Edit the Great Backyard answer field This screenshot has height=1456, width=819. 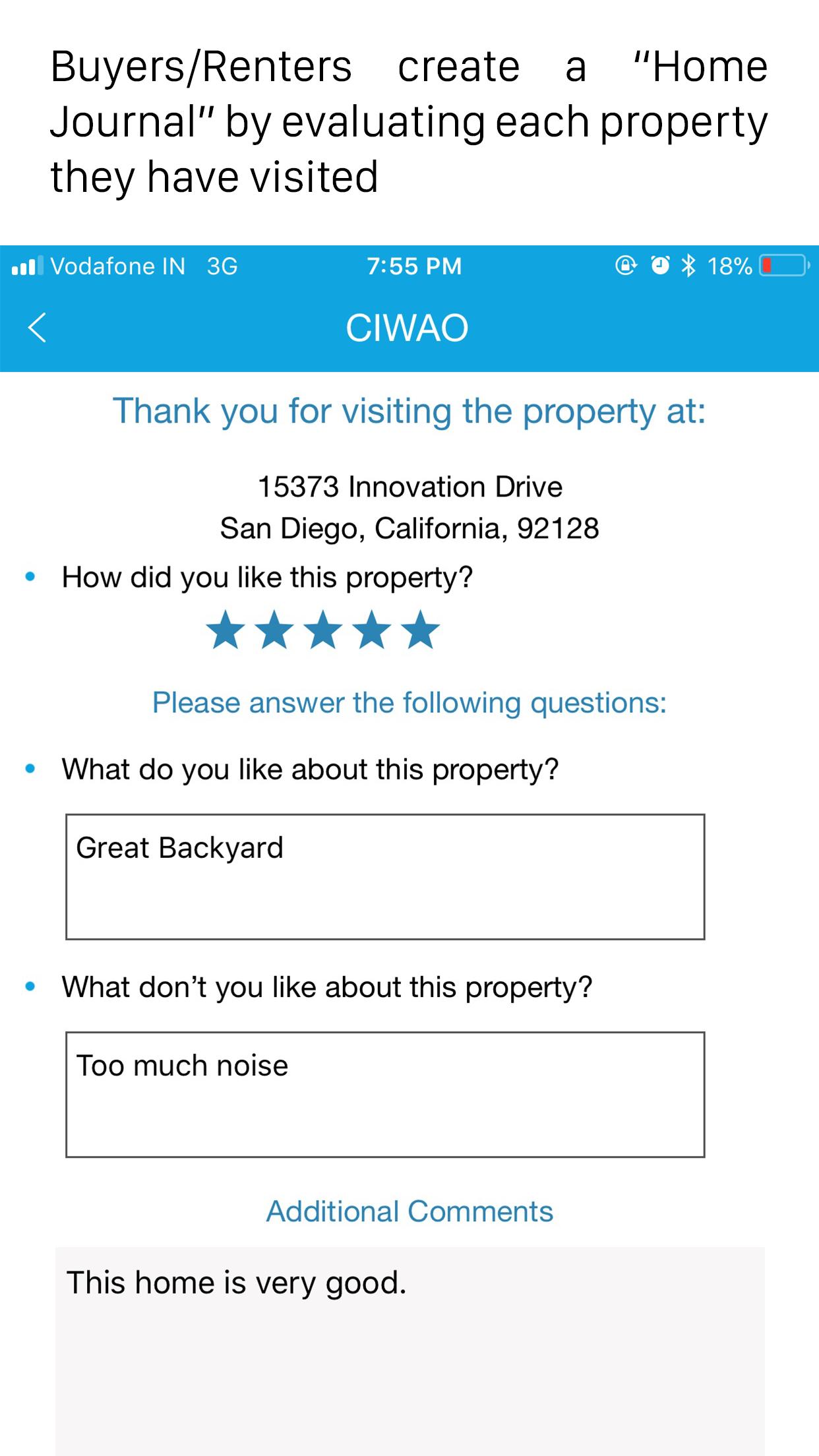pos(386,877)
